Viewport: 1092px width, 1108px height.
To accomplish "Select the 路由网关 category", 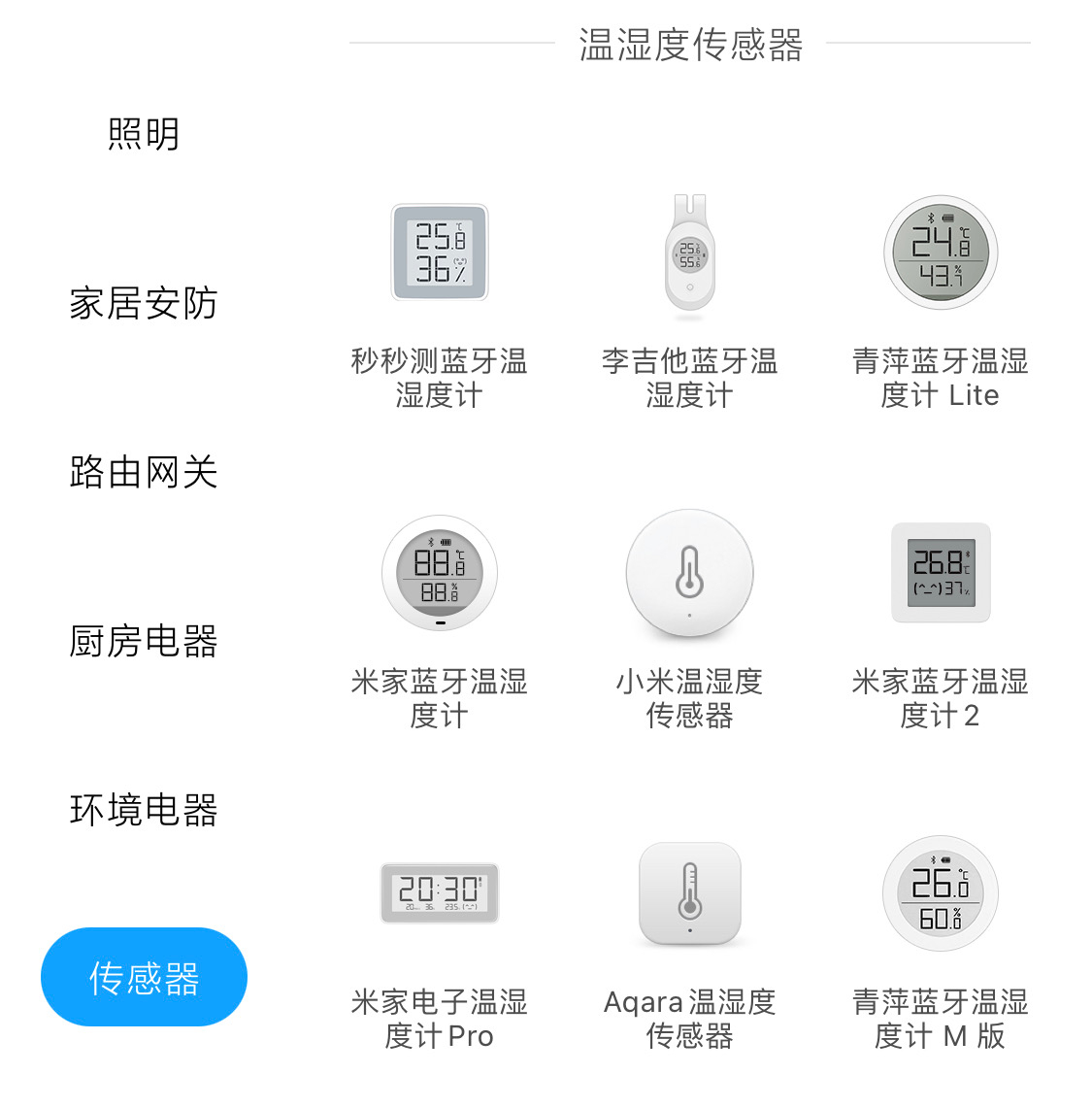I will point(144,472).
